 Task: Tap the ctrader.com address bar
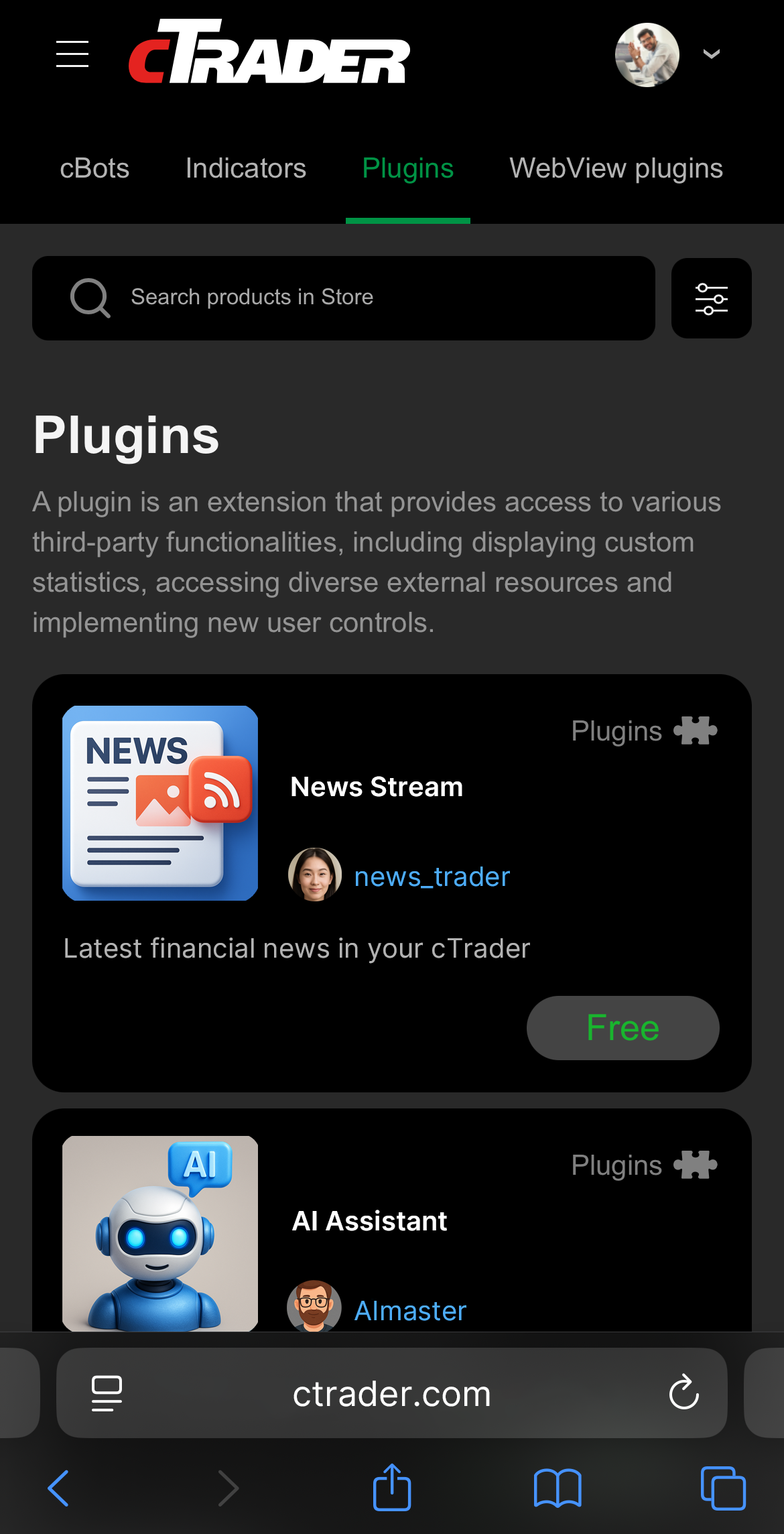(392, 1394)
